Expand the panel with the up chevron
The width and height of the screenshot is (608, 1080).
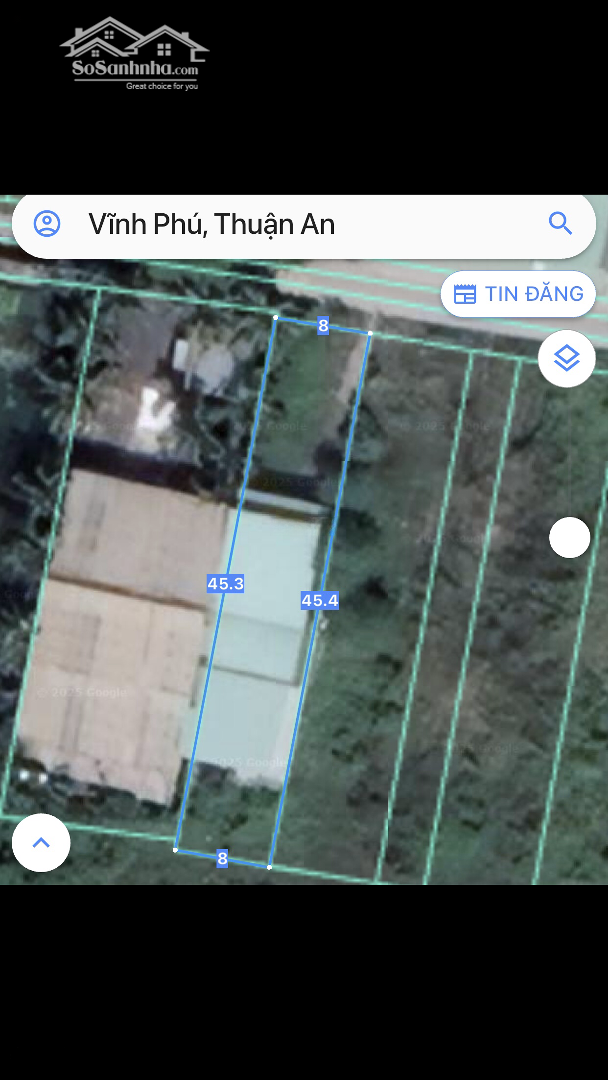pos(41,842)
